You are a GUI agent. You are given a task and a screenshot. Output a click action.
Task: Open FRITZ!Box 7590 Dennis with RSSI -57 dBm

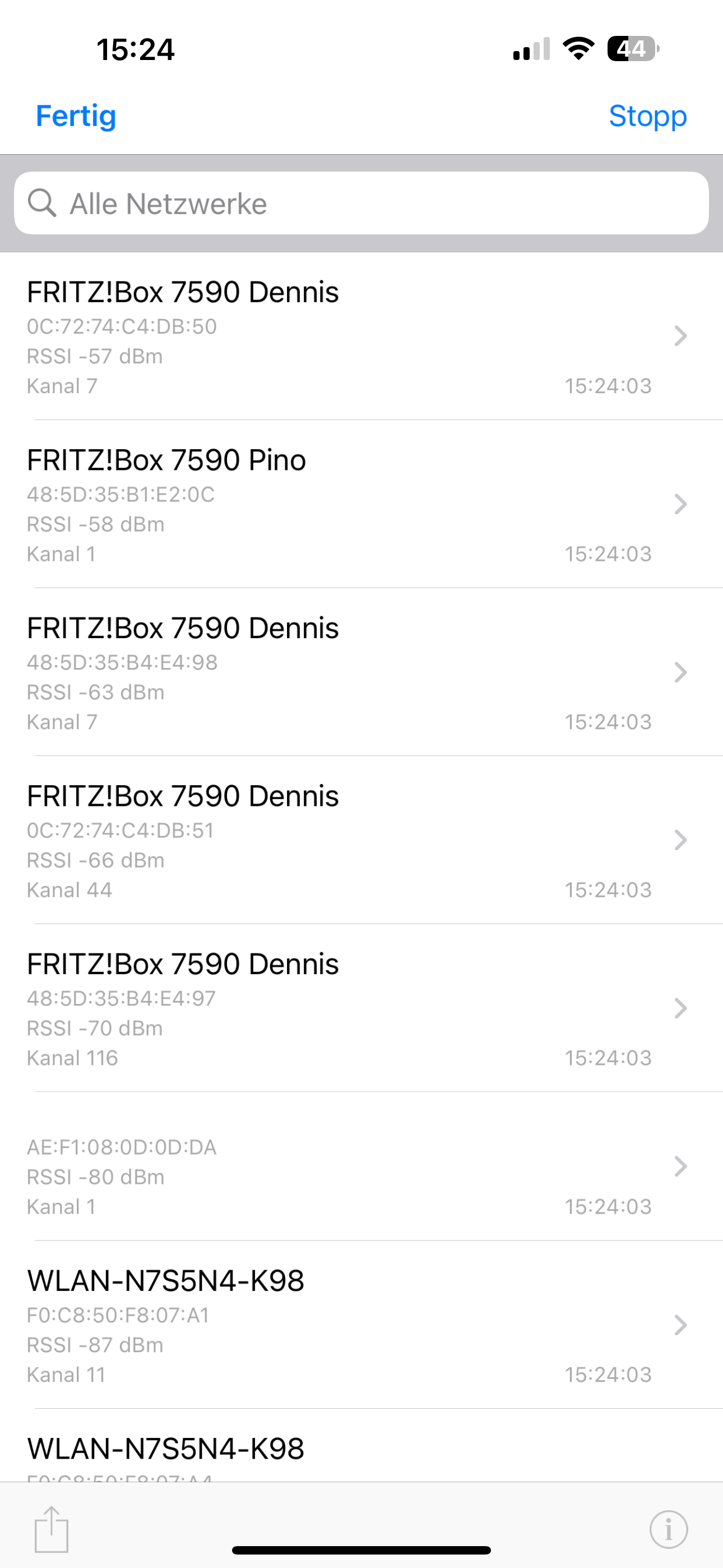(x=361, y=336)
